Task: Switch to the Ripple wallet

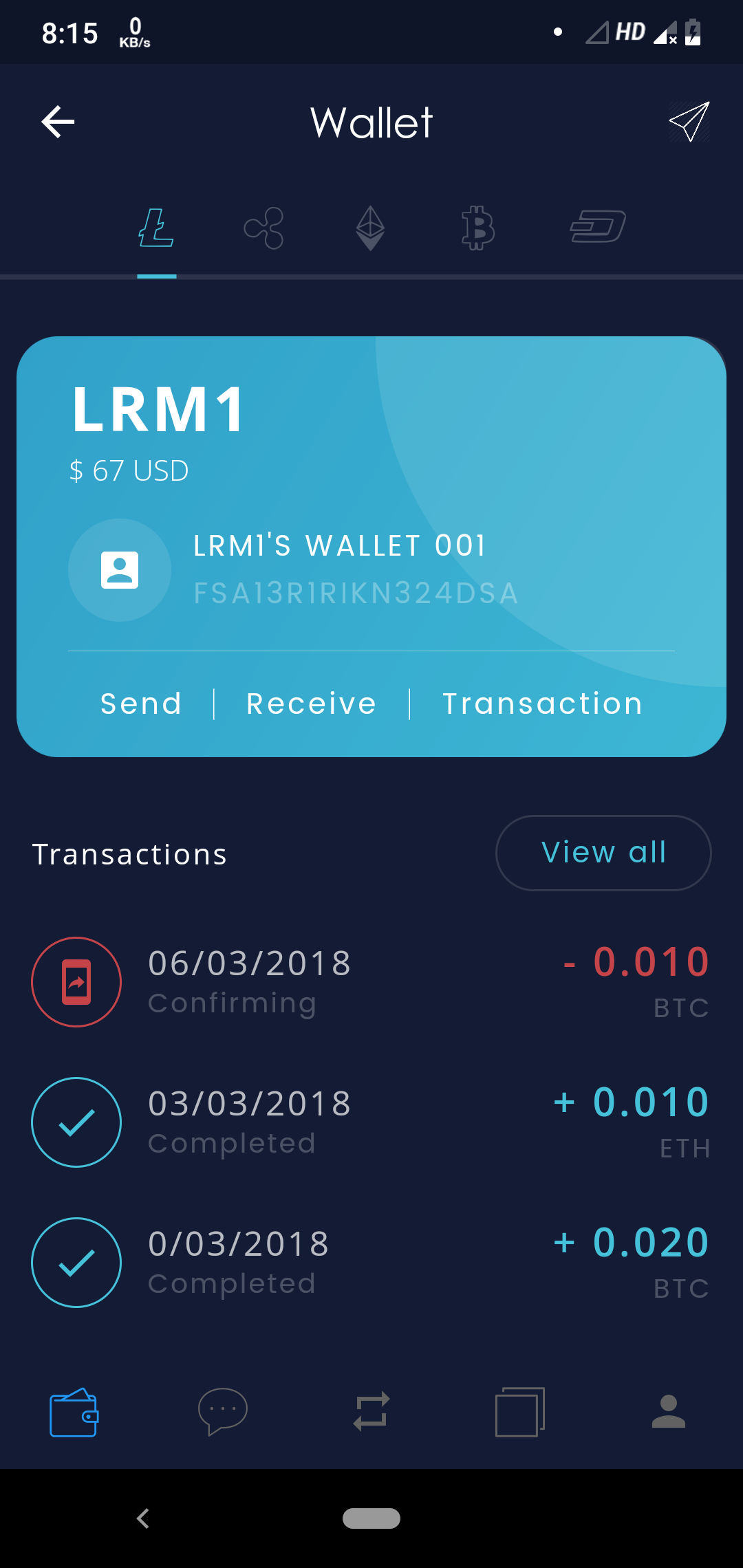Action: [x=263, y=227]
